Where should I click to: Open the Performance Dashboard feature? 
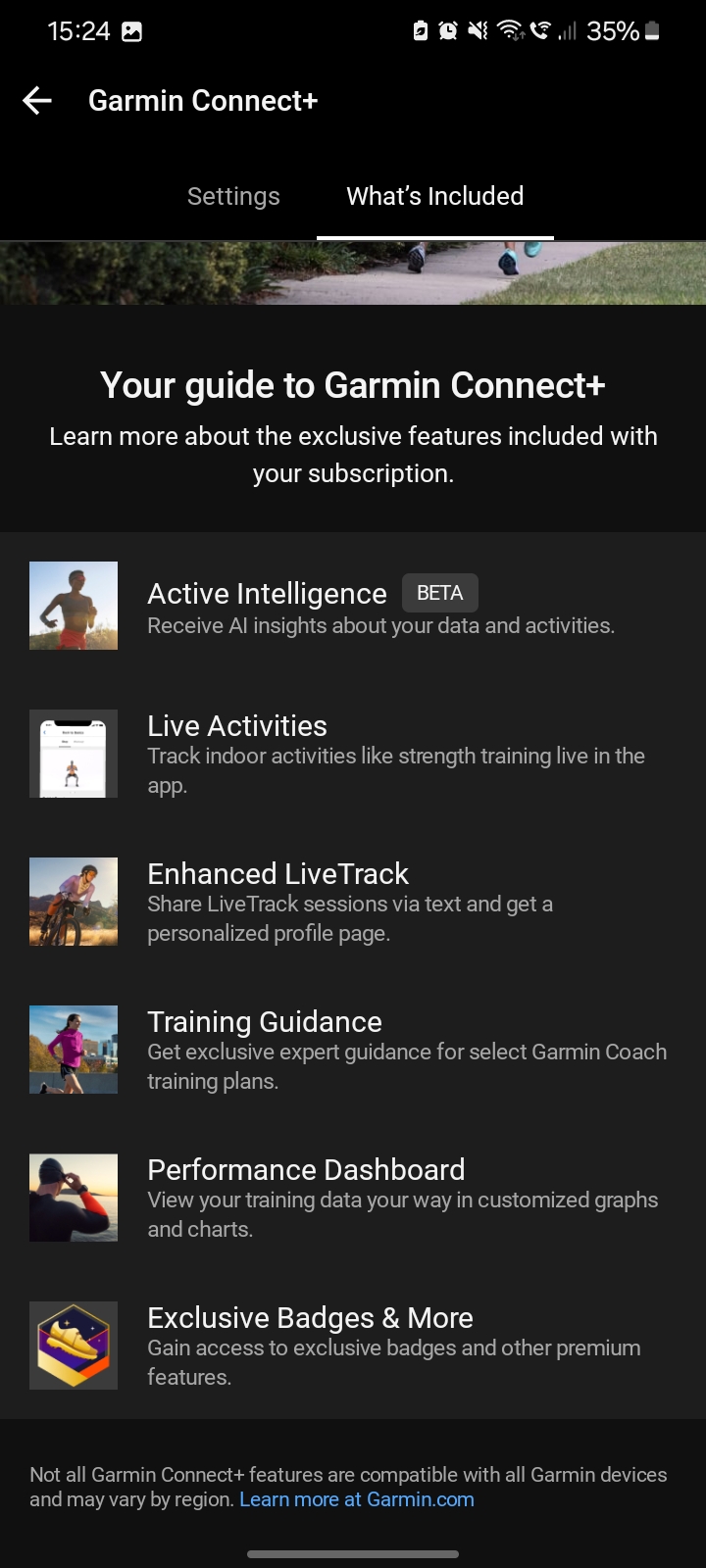coord(353,1198)
